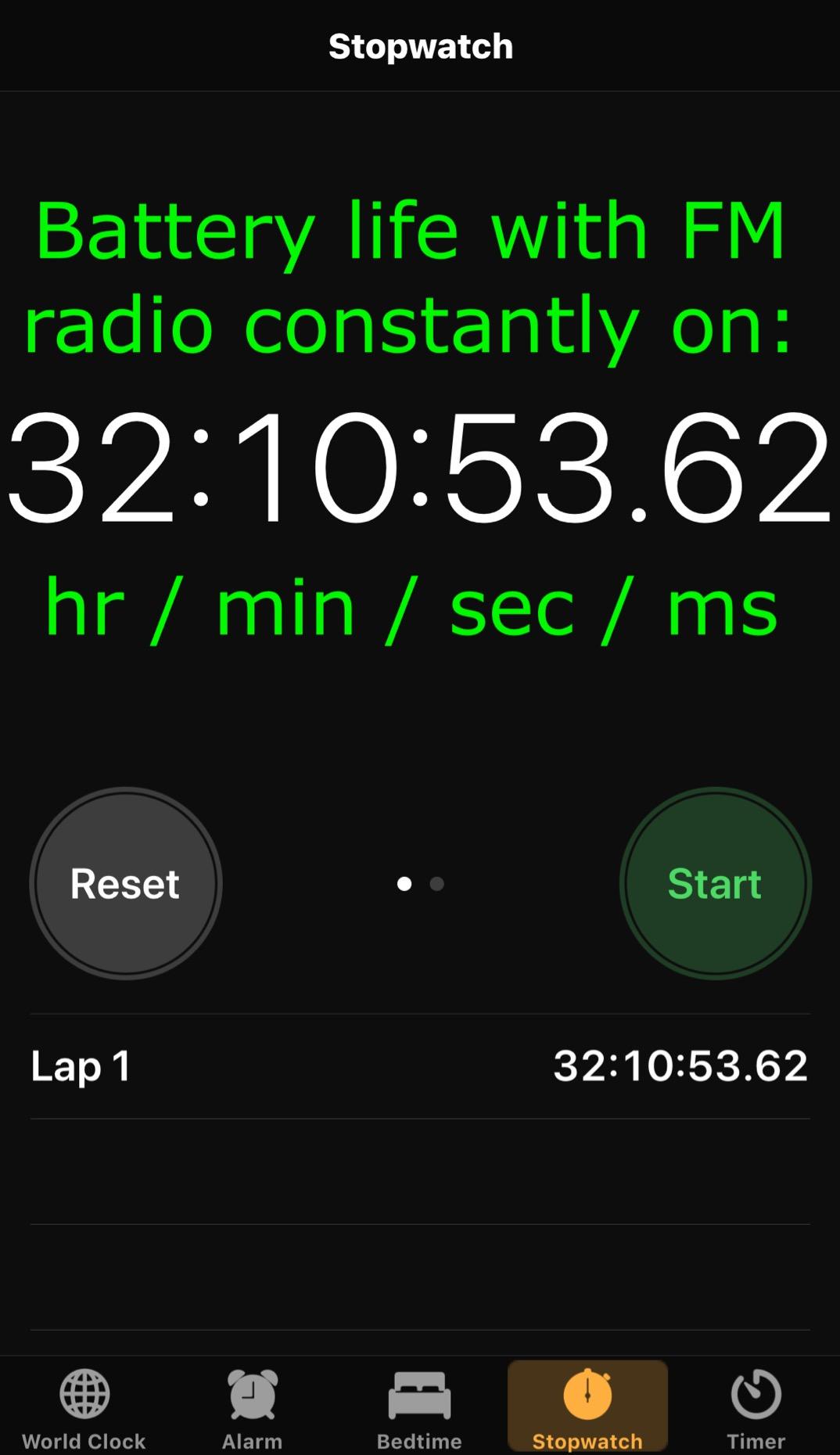The height and width of the screenshot is (1455, 840).
Task: Reset the stopwatch
Action: [x=126, y=883]
